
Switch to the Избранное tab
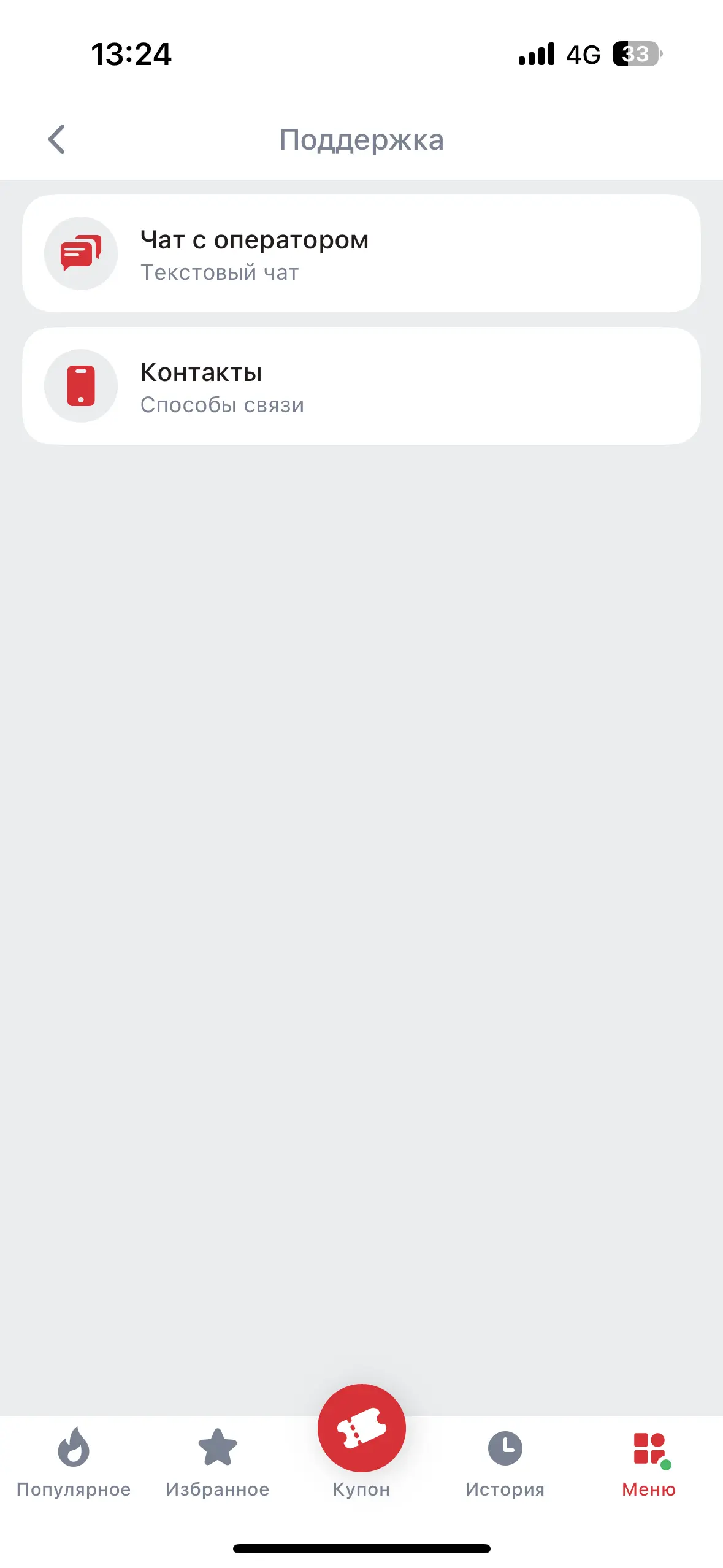click(218, 1462)
